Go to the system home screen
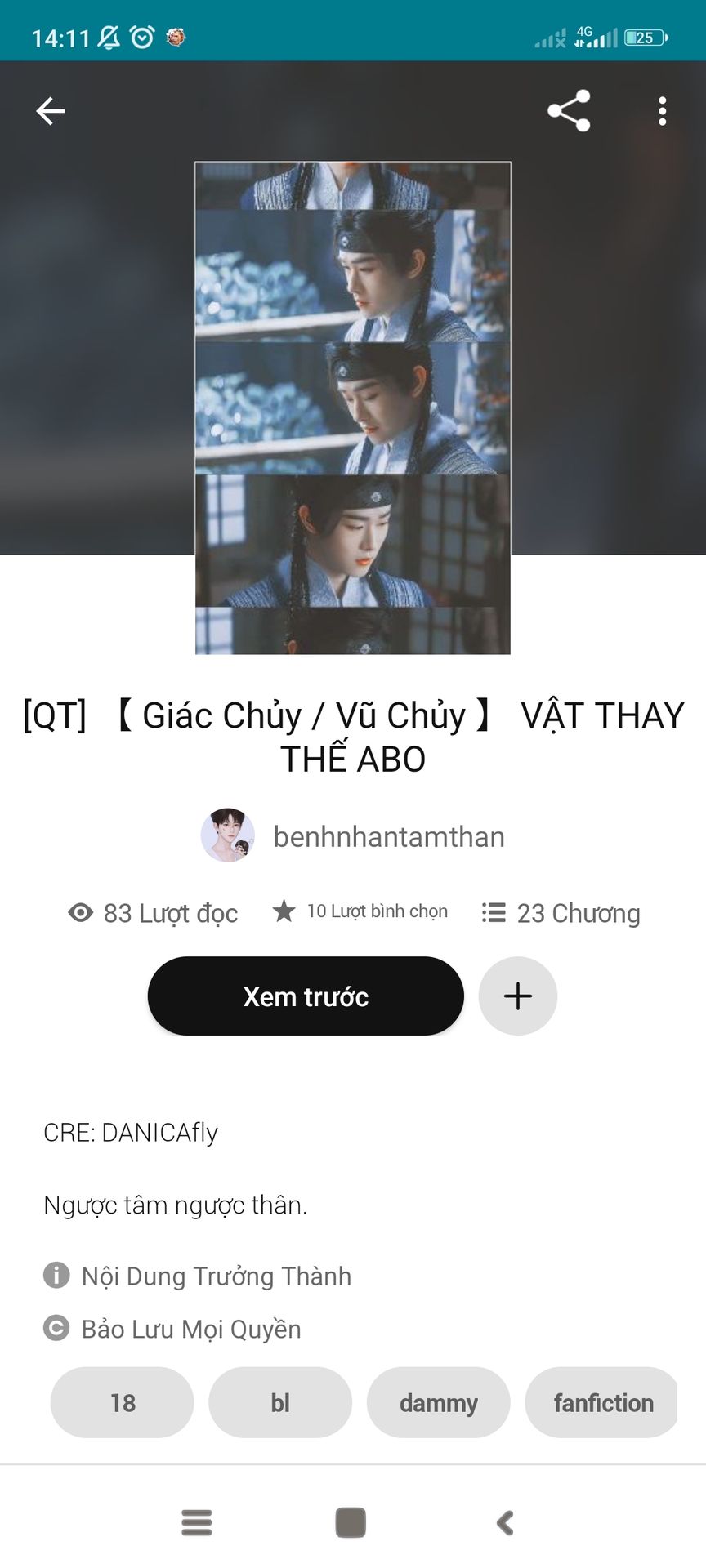Image resolution: width=706 pixels, height=1568 pixels. 351,1522
